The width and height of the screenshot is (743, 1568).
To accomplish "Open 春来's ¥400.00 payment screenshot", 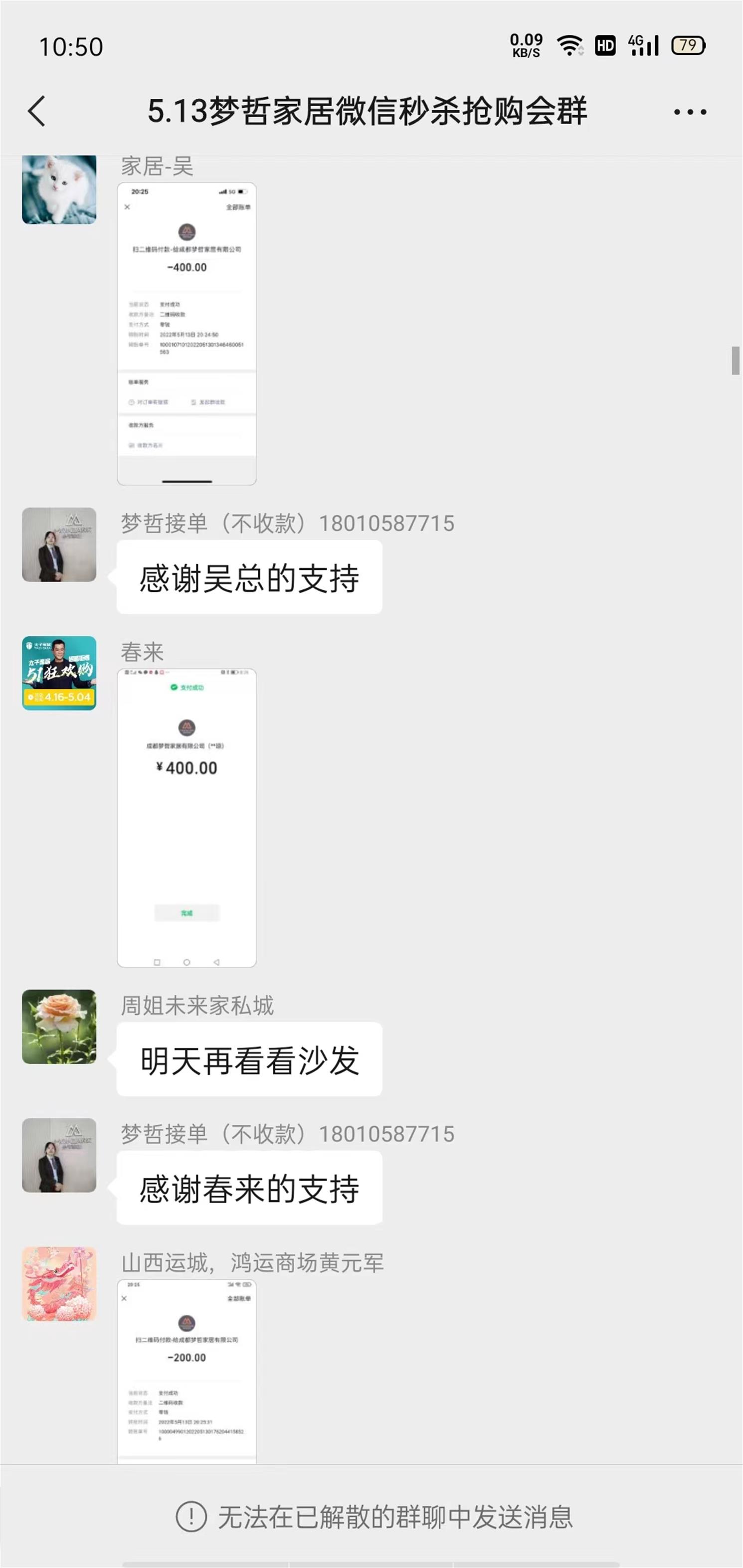I will (186, 818).
